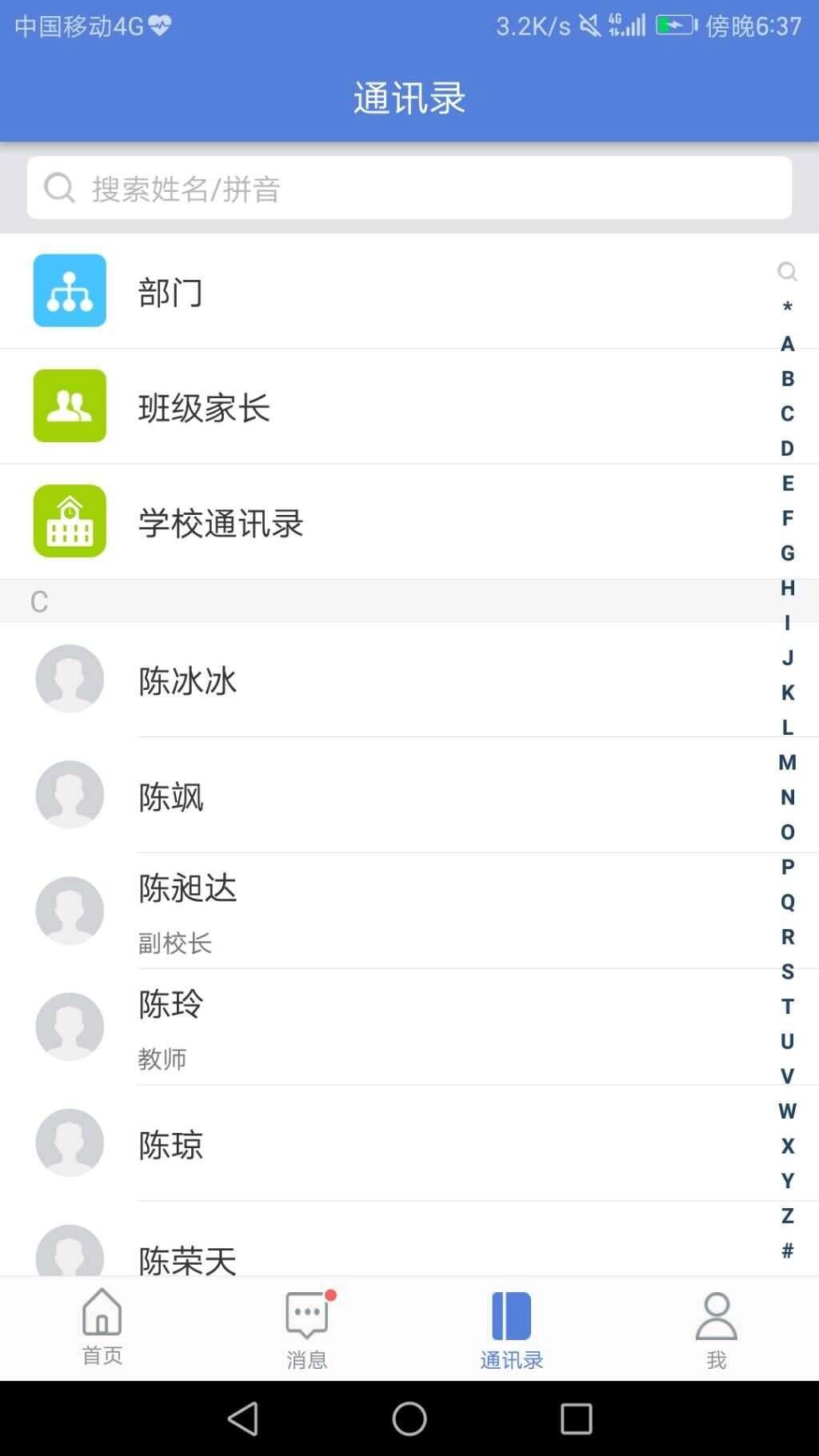Jump to letter A in alphabet index
This screenshot has width=819, height=1456.
(x=787, y=345)
